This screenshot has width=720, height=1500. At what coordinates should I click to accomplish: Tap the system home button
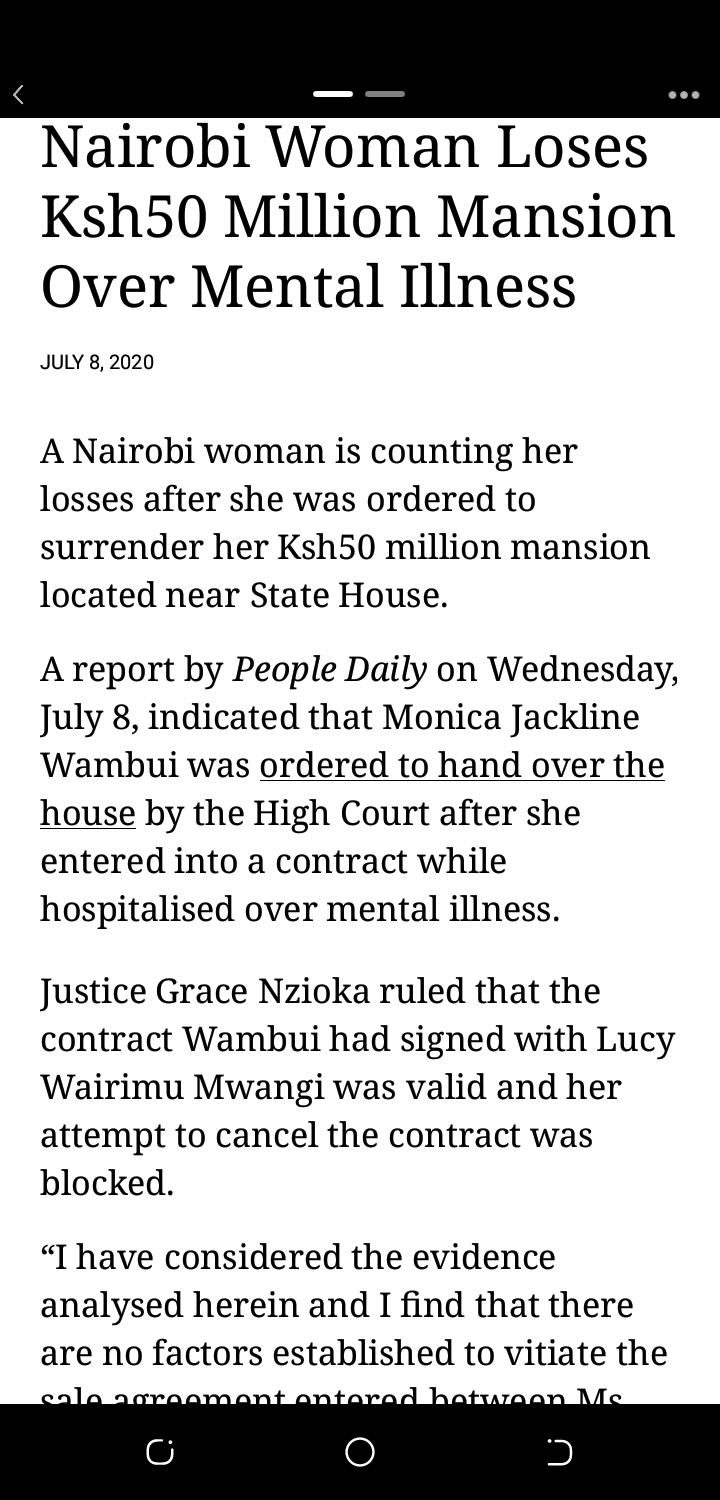[x=360, y=1452]
